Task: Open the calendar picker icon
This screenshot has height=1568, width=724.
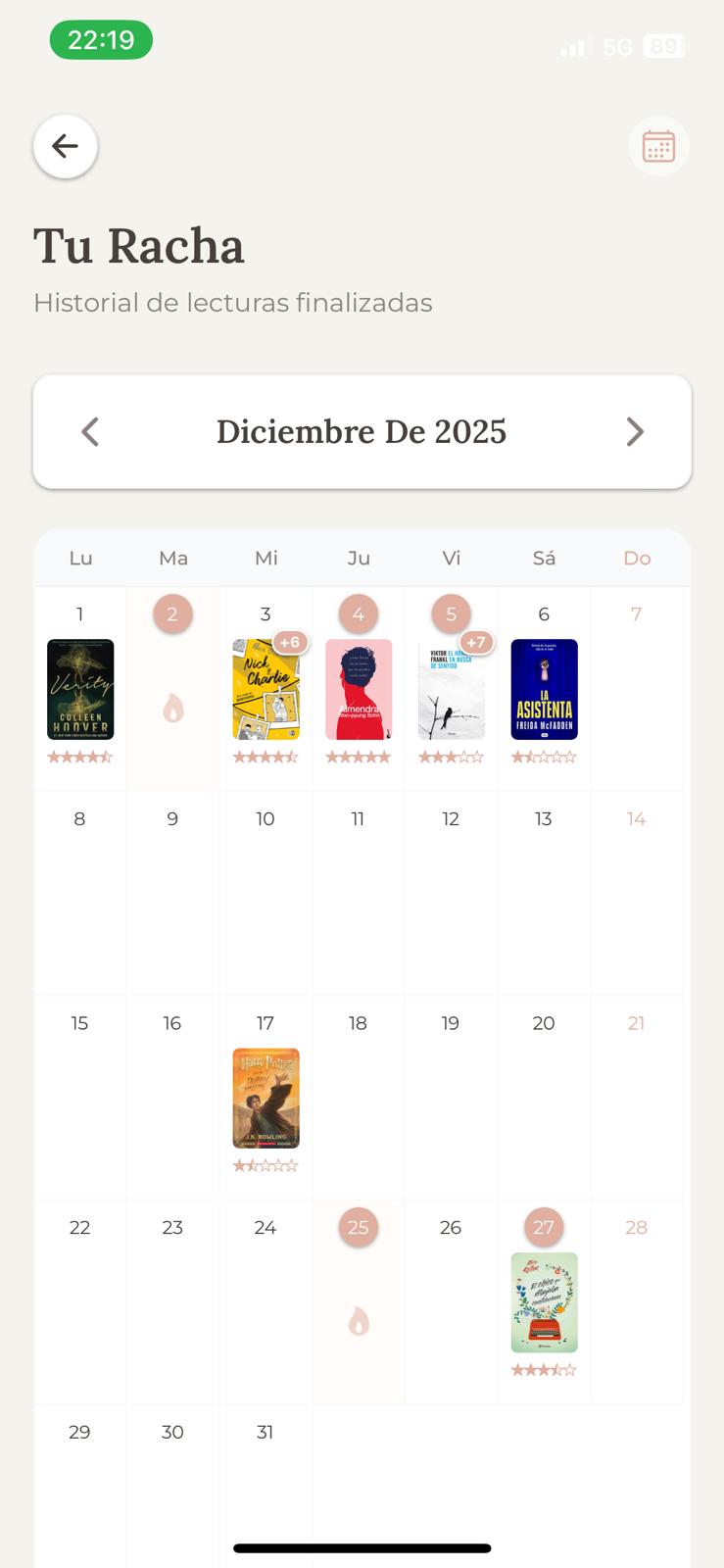Action: [658, 145]
